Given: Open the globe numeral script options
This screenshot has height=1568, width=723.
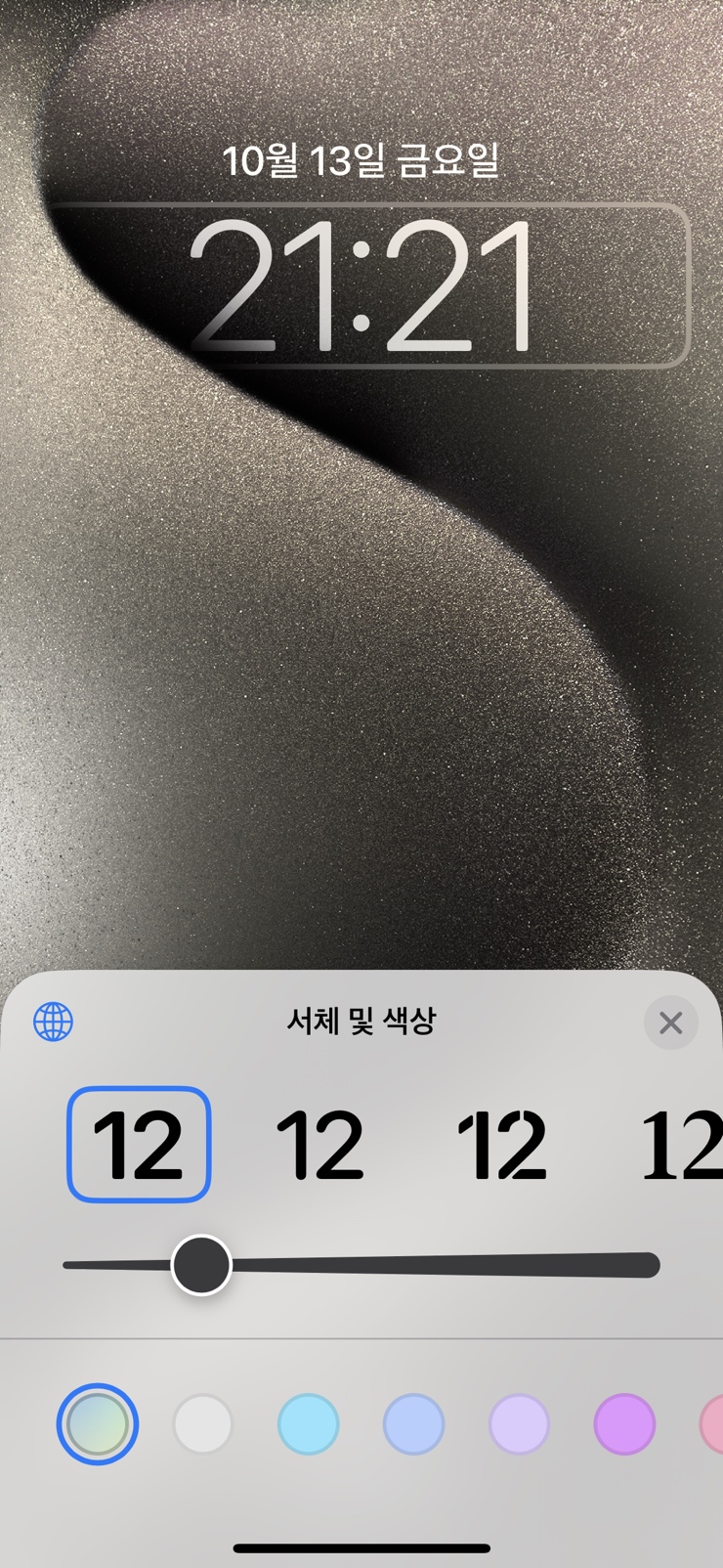Looking at the screenshot, I should [x=53, y=1022].
